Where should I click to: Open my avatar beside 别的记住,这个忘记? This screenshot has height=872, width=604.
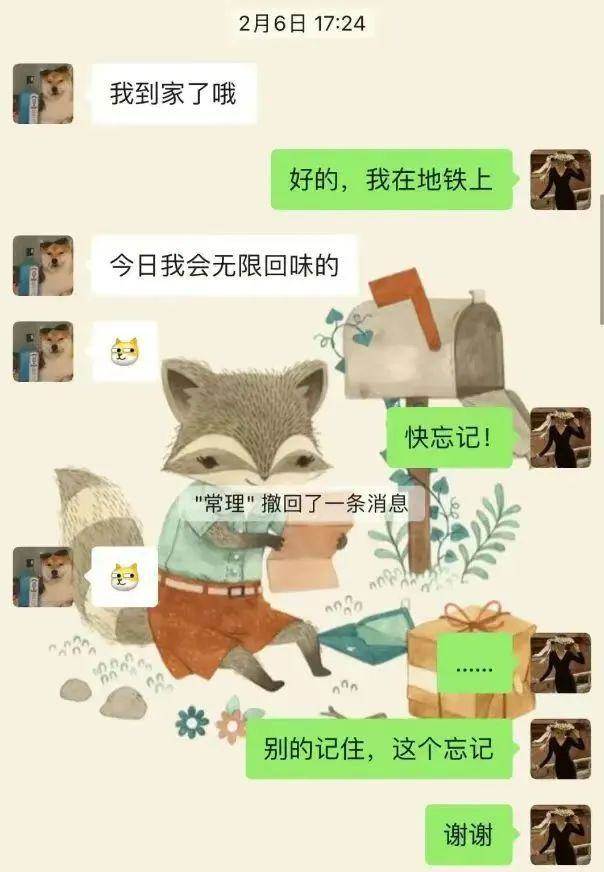click(560, 749)
